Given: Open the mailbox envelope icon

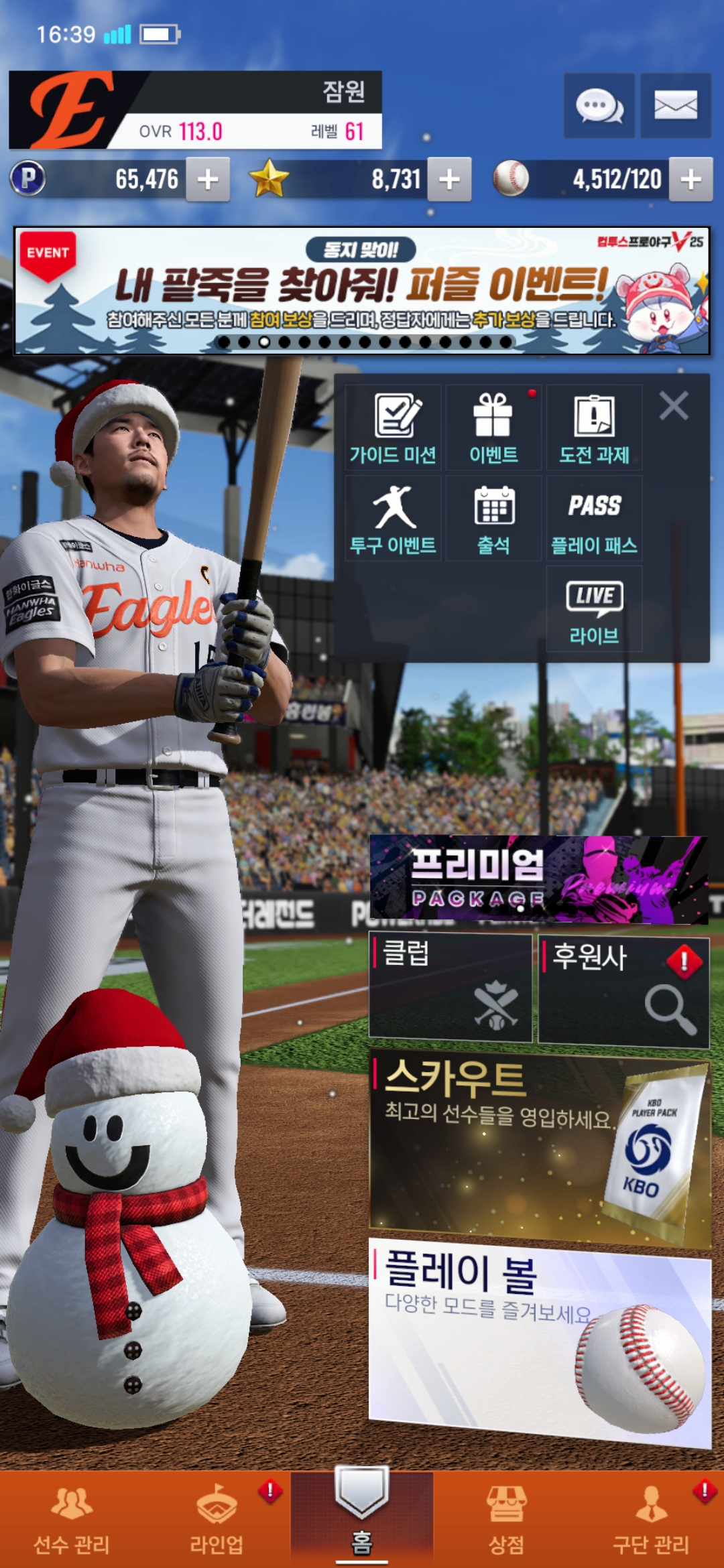Looking at the screenshot, I should pyautogui.click(x=675, y=106).
